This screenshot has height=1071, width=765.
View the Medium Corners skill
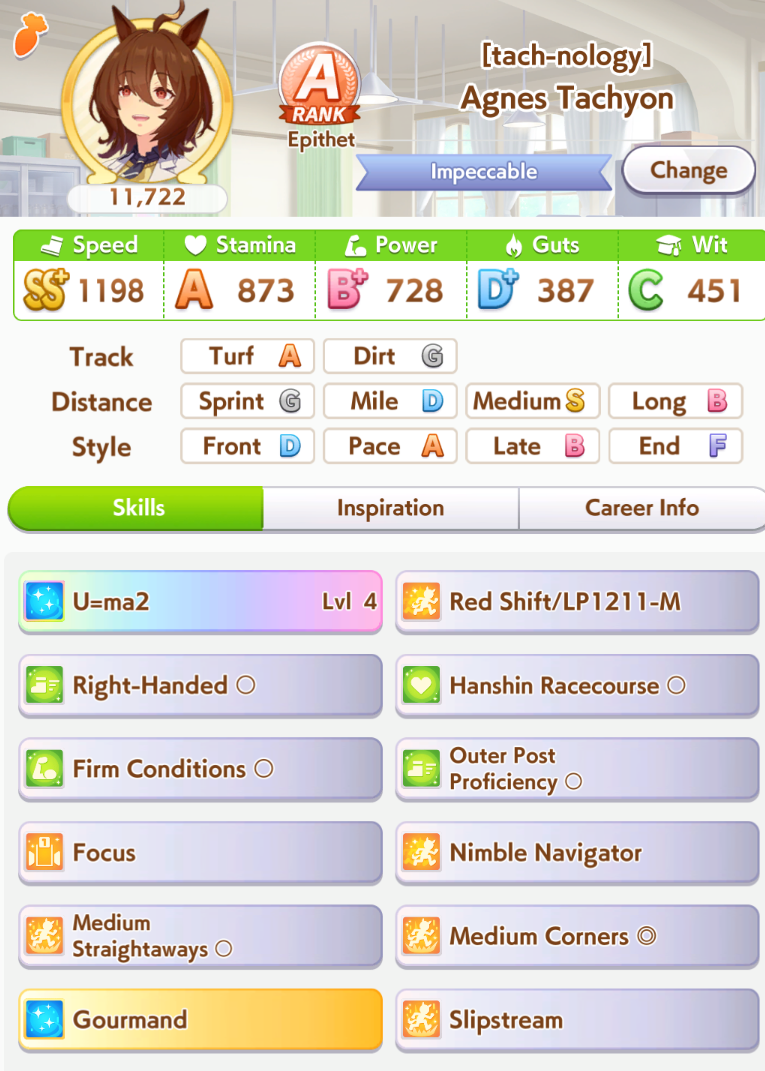click(x=577, y=936)
